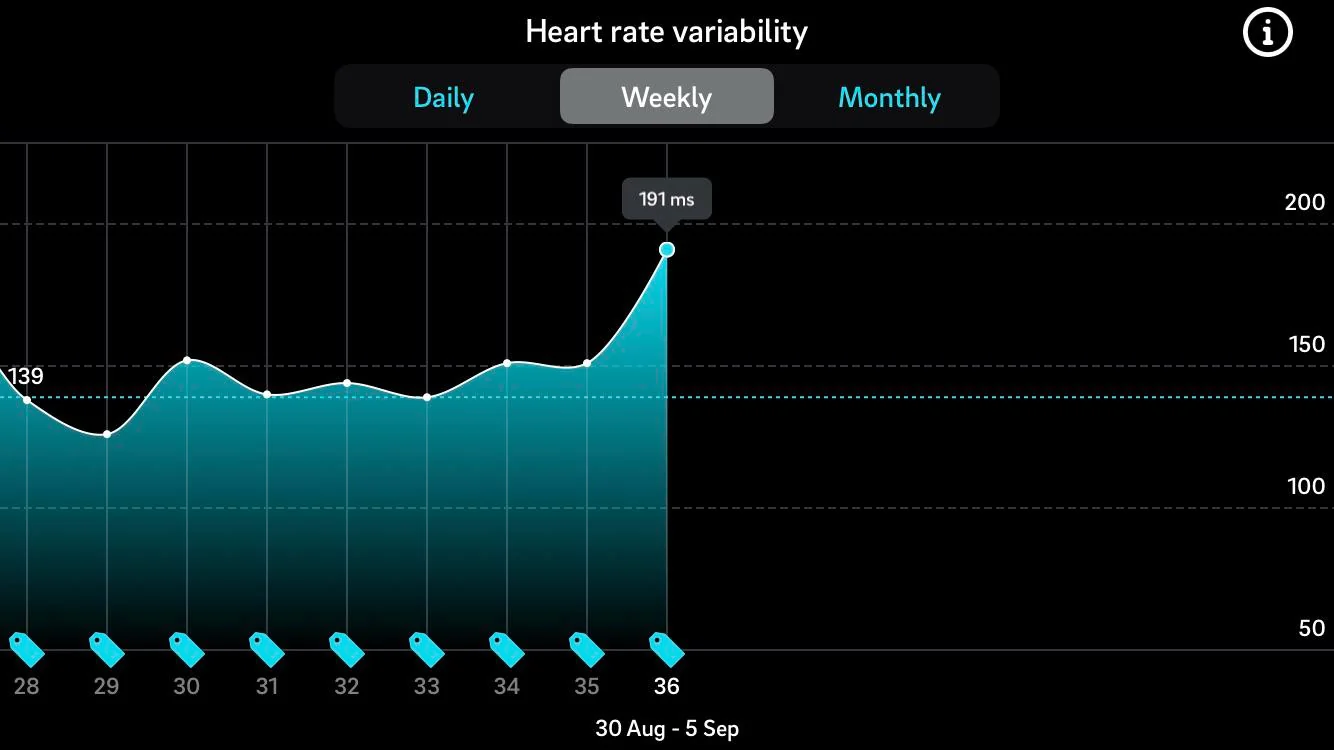Screen dimensions: 1334x750
Task: Select the 191 ms data point
Action: click(x=667, y=249)
